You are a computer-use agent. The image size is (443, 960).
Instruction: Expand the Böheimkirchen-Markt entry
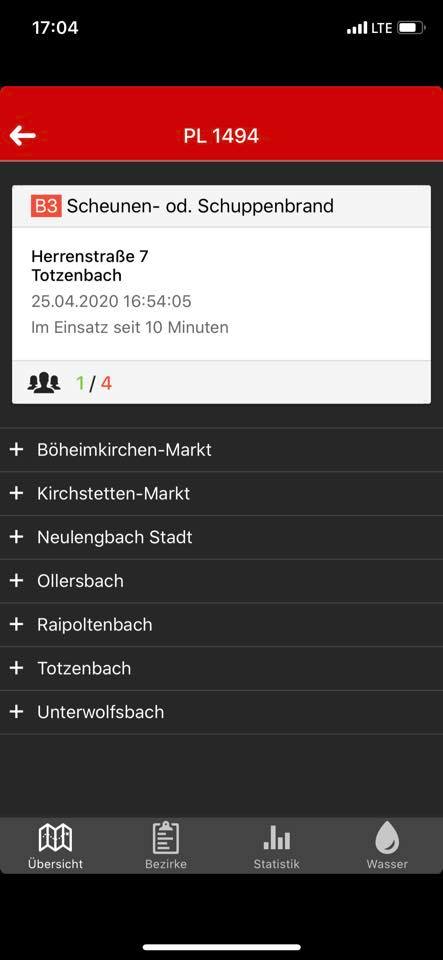(x=222, y=450)
